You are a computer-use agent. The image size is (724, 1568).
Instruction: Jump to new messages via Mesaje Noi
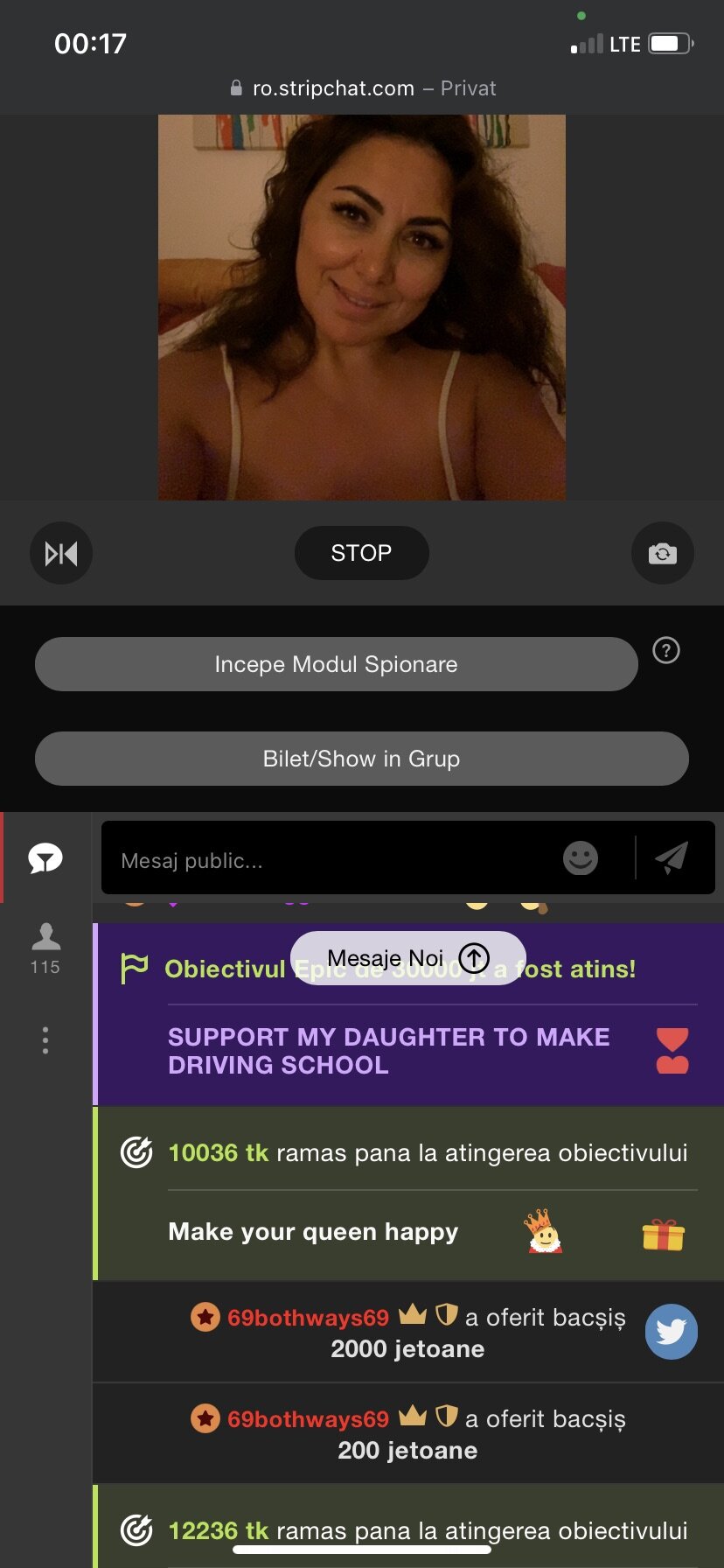407,958
